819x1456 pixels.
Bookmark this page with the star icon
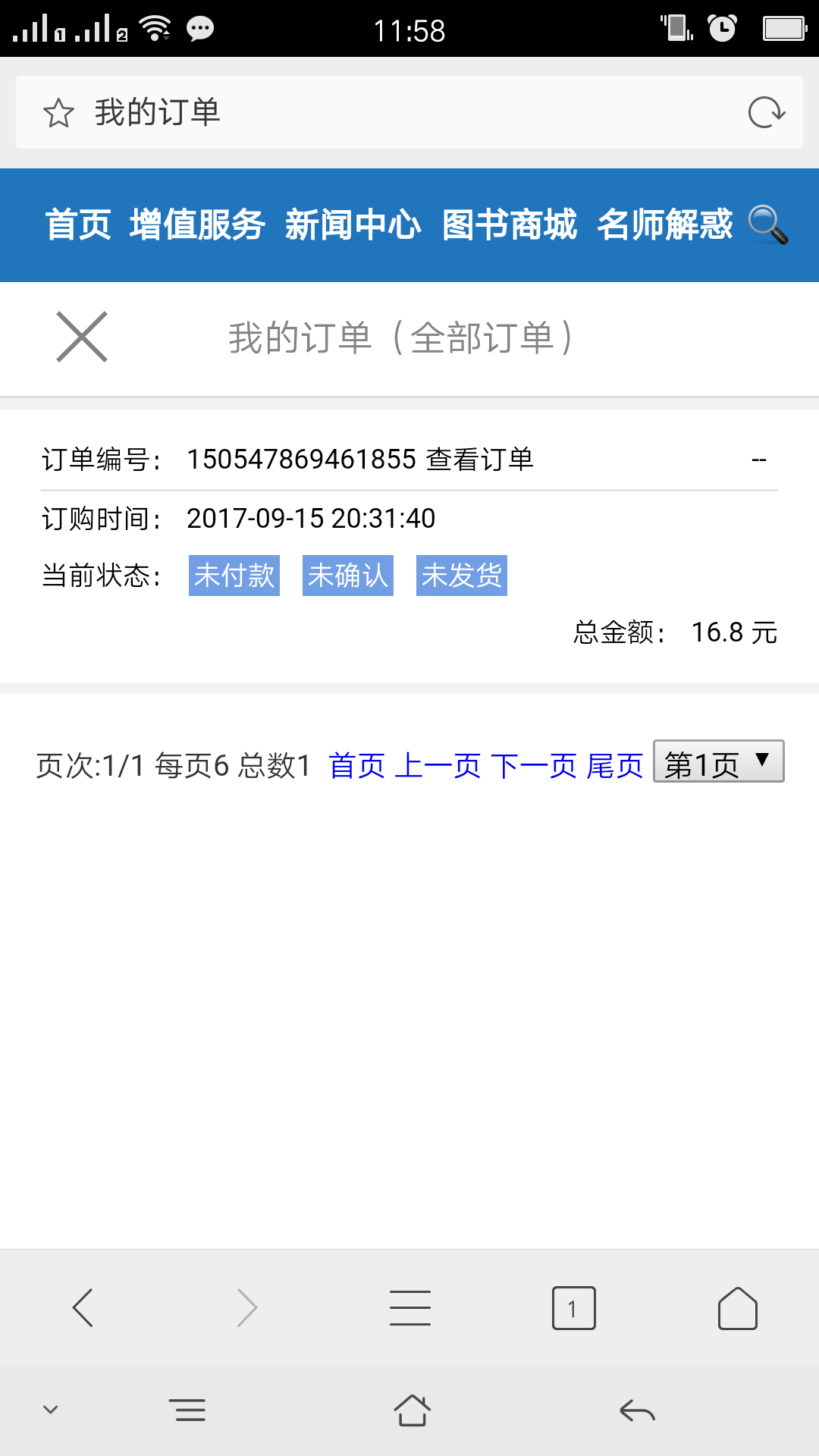pyautogui.click(x=58, y=113)
